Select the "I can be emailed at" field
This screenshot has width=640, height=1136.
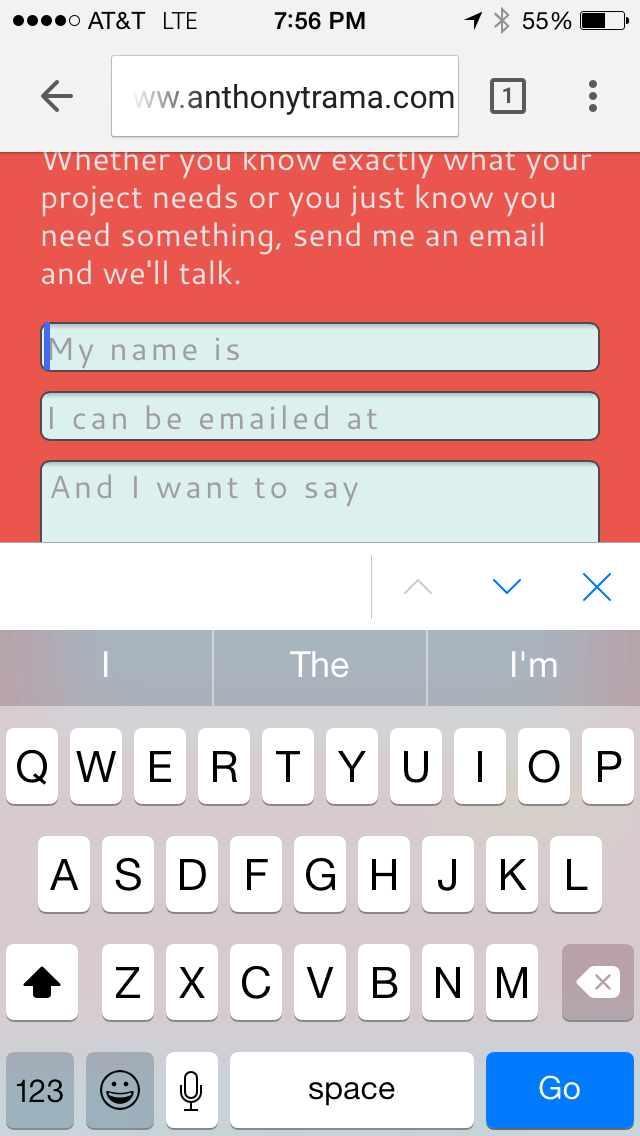(320, 417)
